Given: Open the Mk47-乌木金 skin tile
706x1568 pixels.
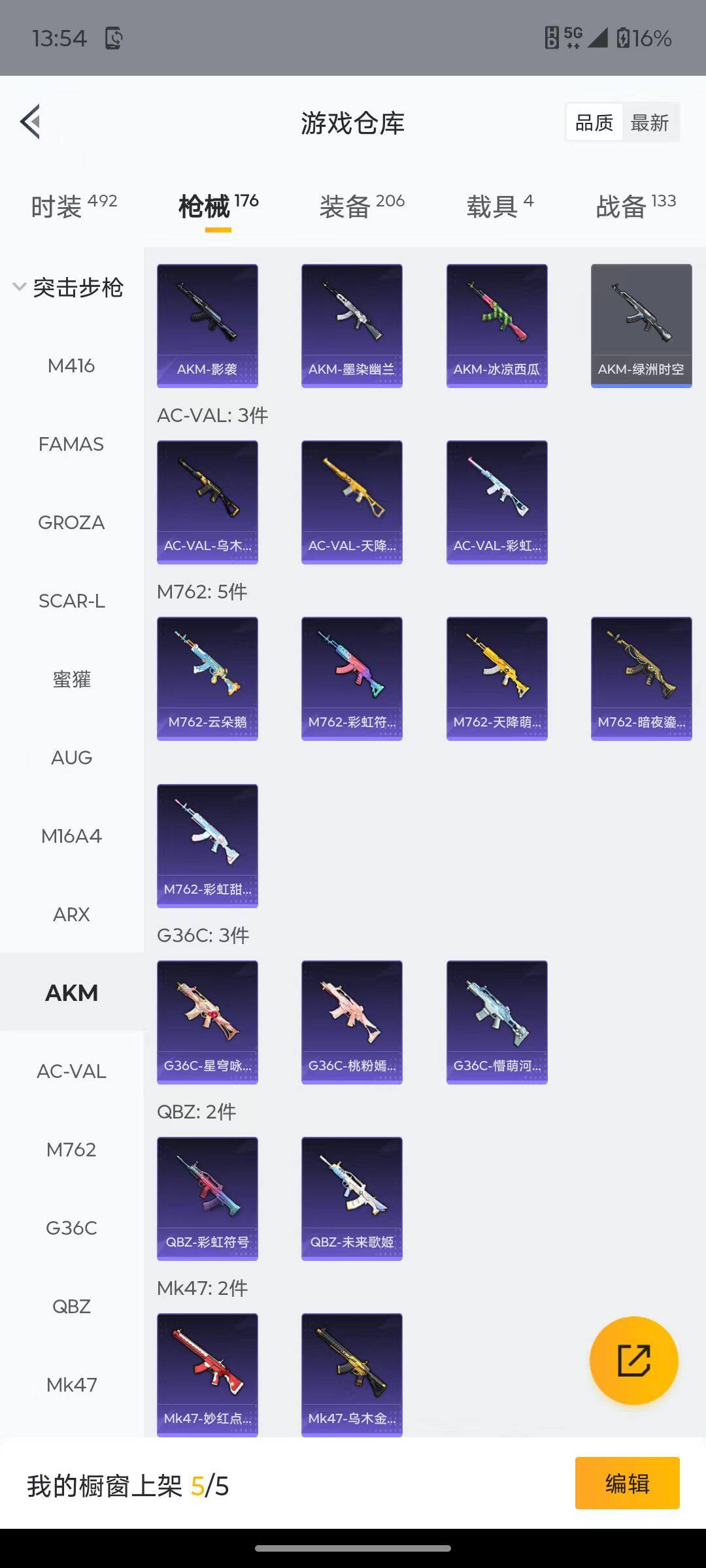Looking at the screenshot, I should pyautogui.click(x=352, y=1375).
